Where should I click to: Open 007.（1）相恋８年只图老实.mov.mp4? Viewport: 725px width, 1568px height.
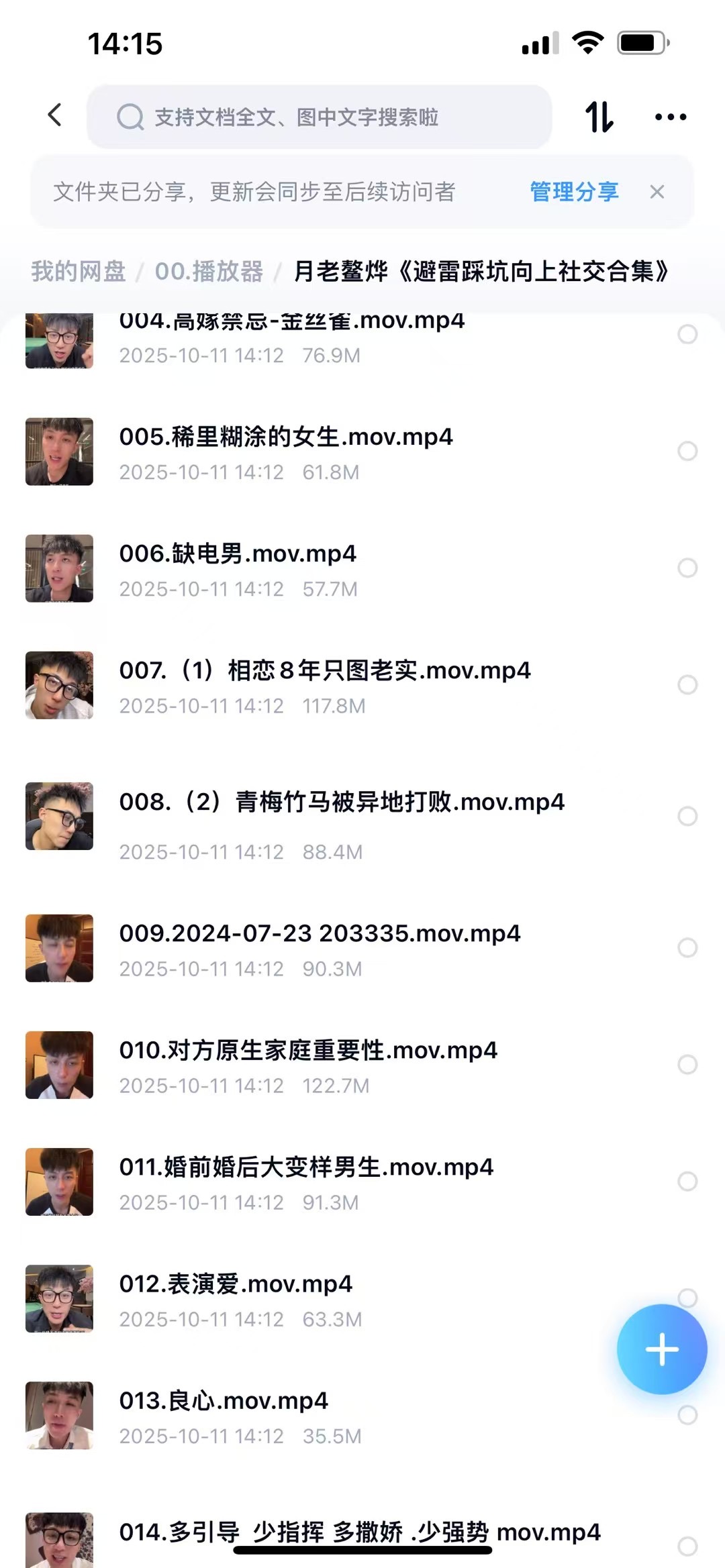pyautogui.click(x=325, y=671)
